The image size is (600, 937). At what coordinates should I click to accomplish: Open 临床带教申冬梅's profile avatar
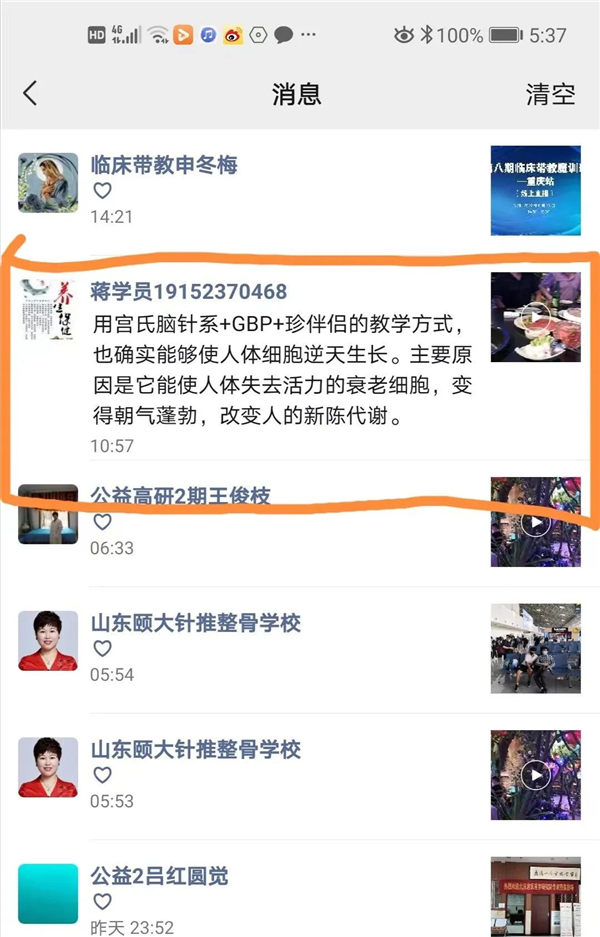point(47,182)
